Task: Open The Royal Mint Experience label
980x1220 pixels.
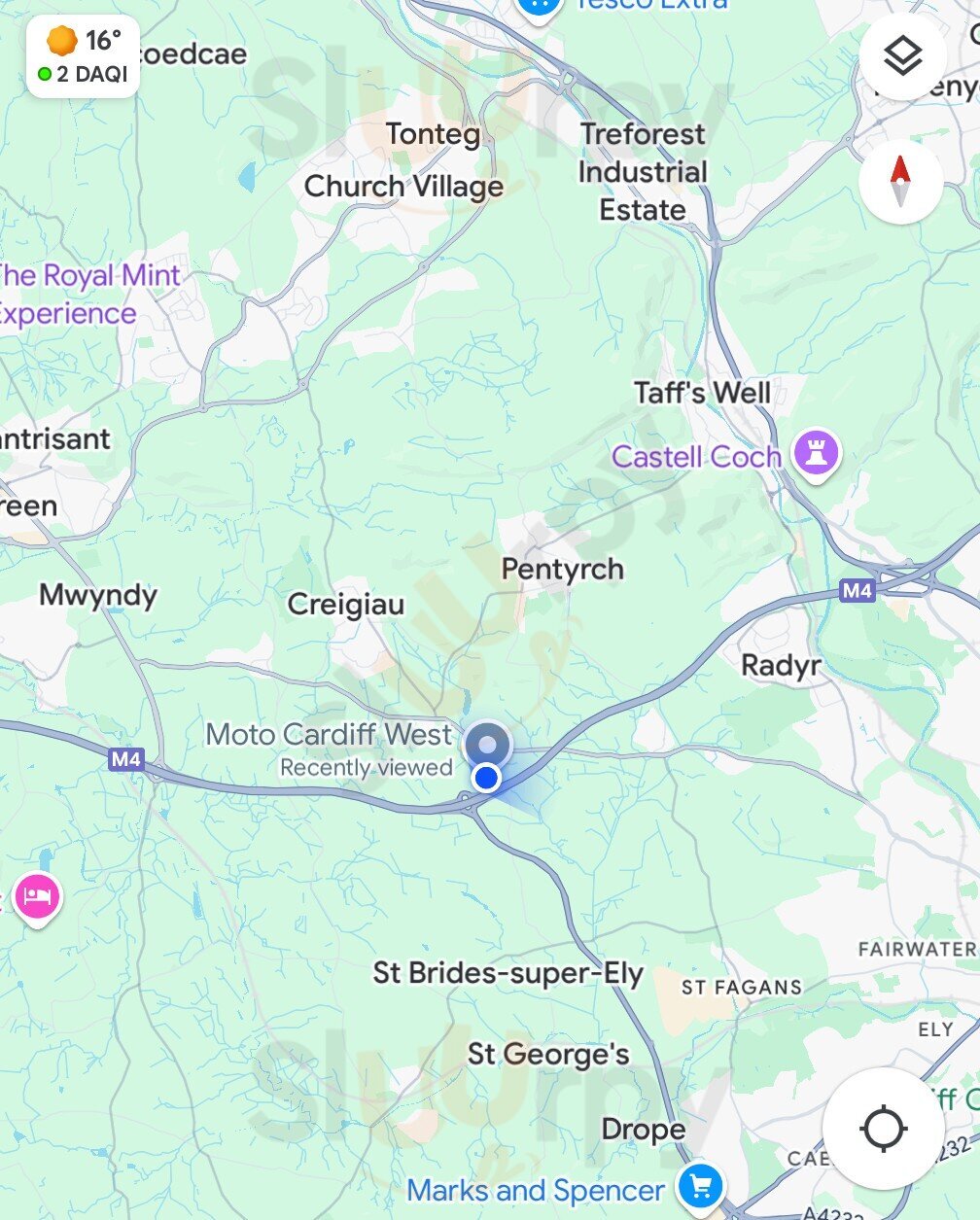Action: pyautogui.click(x=86, y=294)
